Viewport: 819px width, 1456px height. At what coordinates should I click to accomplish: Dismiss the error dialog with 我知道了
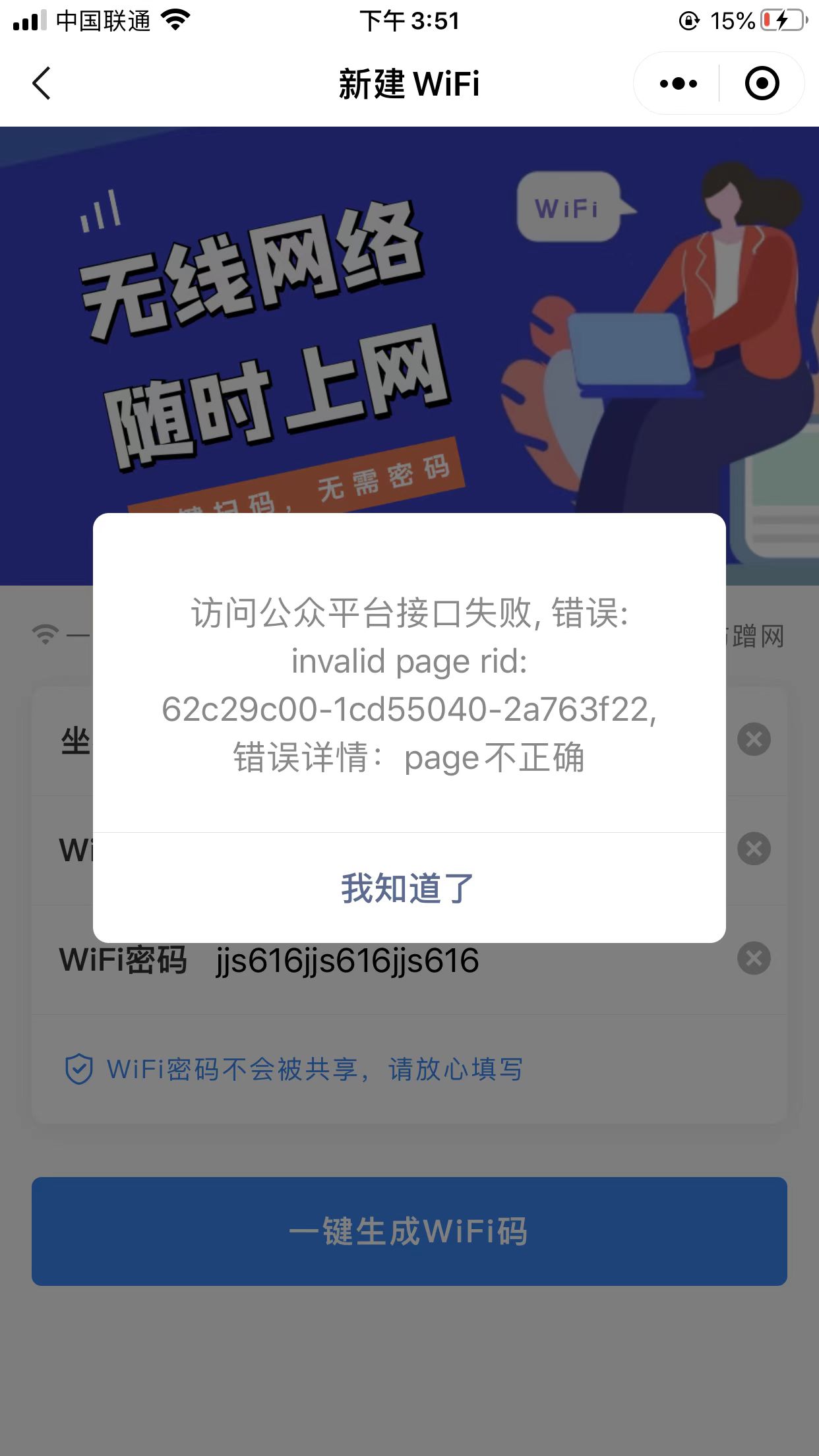408,888
